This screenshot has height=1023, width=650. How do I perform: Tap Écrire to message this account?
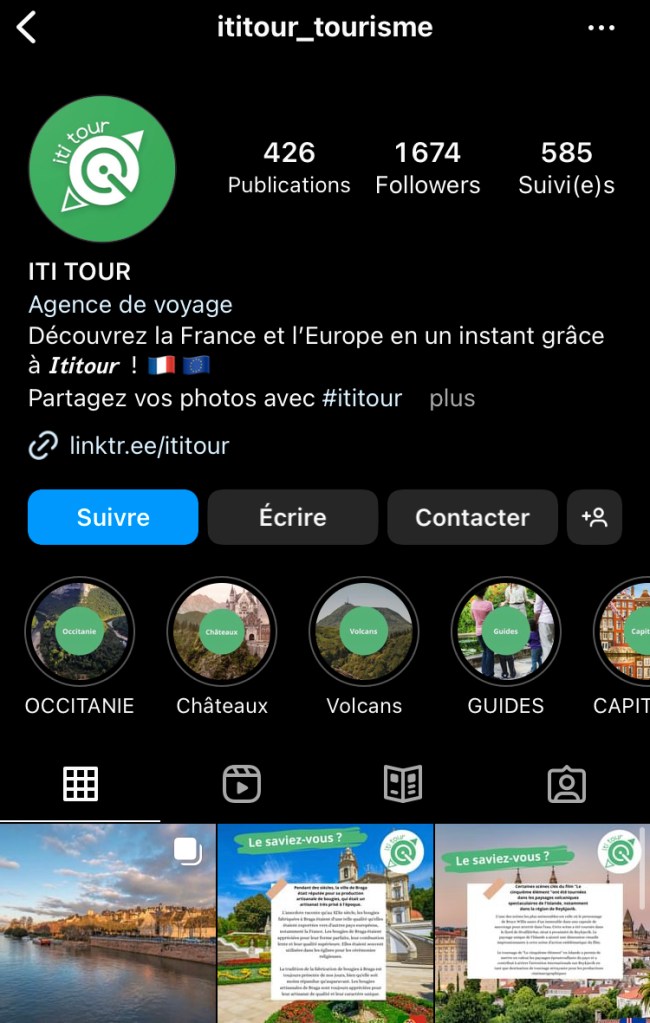[292, 517]
